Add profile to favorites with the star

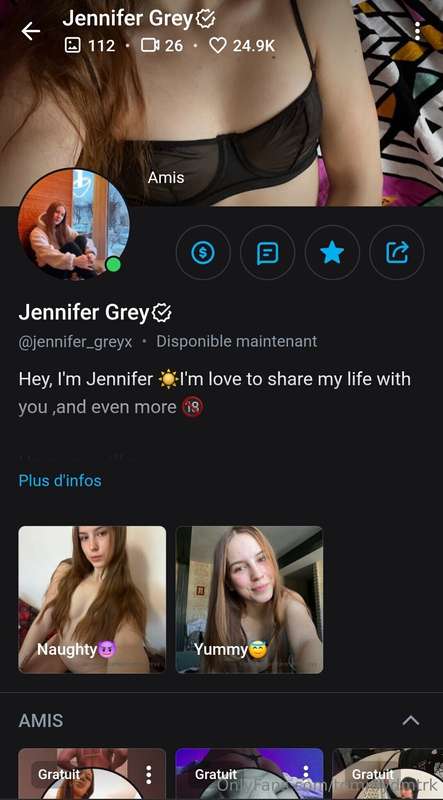coord(332,253)
